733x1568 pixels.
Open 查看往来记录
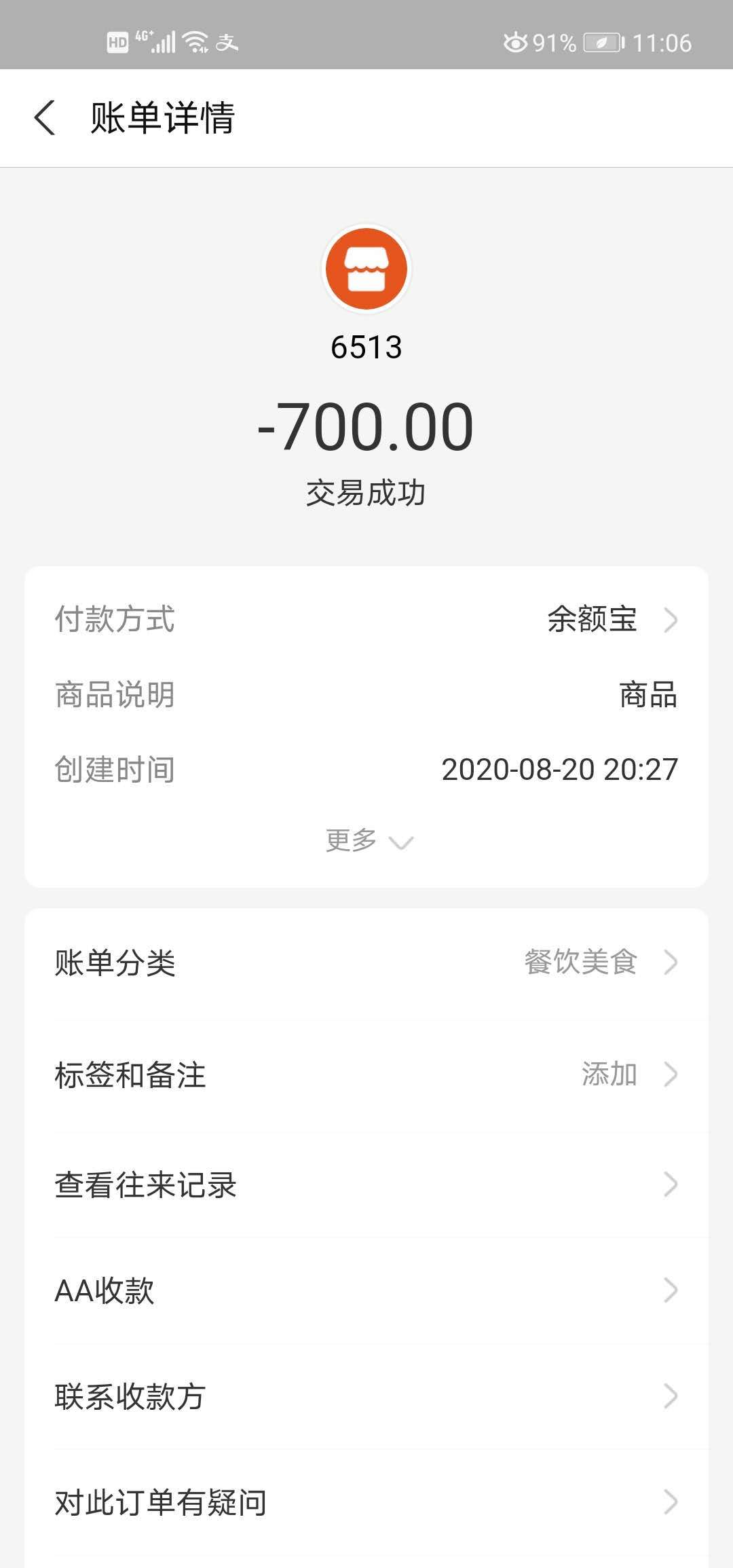366,1184
